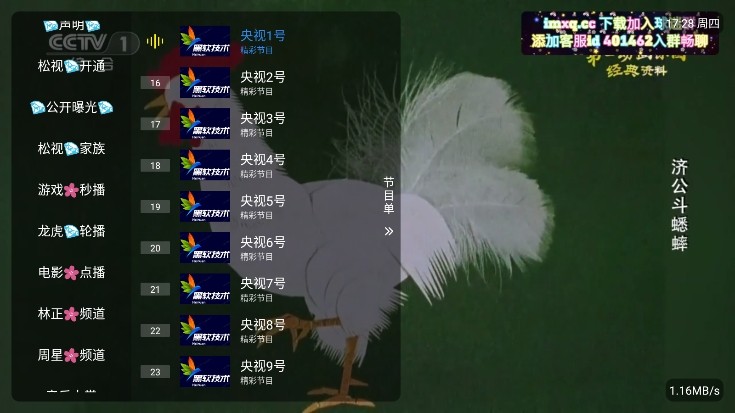The image size is (735, 413).
Task: Play channel 央视2号
Action: tap(262, 82)
